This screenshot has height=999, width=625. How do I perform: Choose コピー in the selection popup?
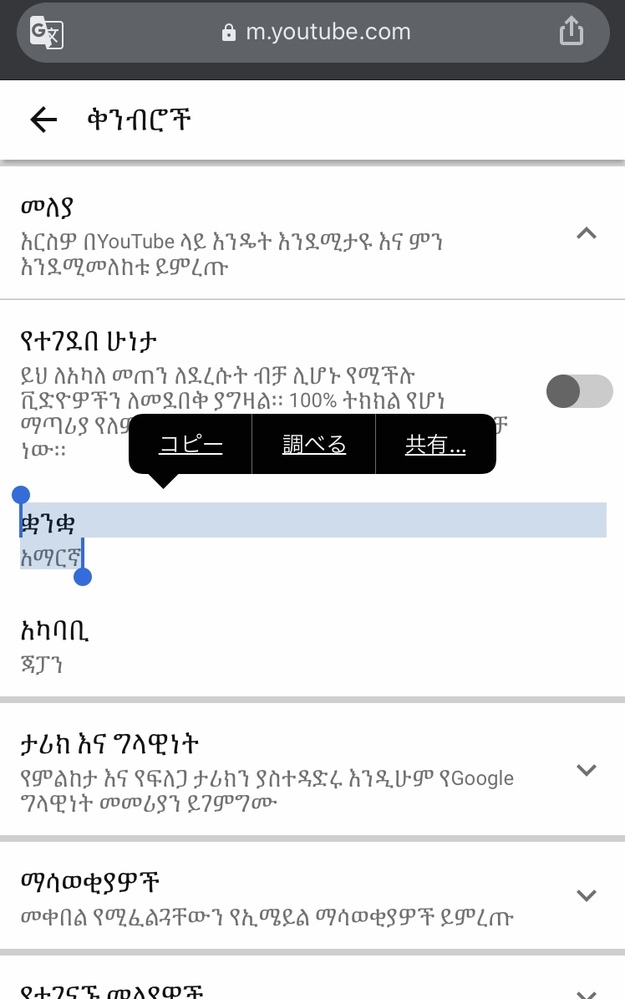[191, 445]
